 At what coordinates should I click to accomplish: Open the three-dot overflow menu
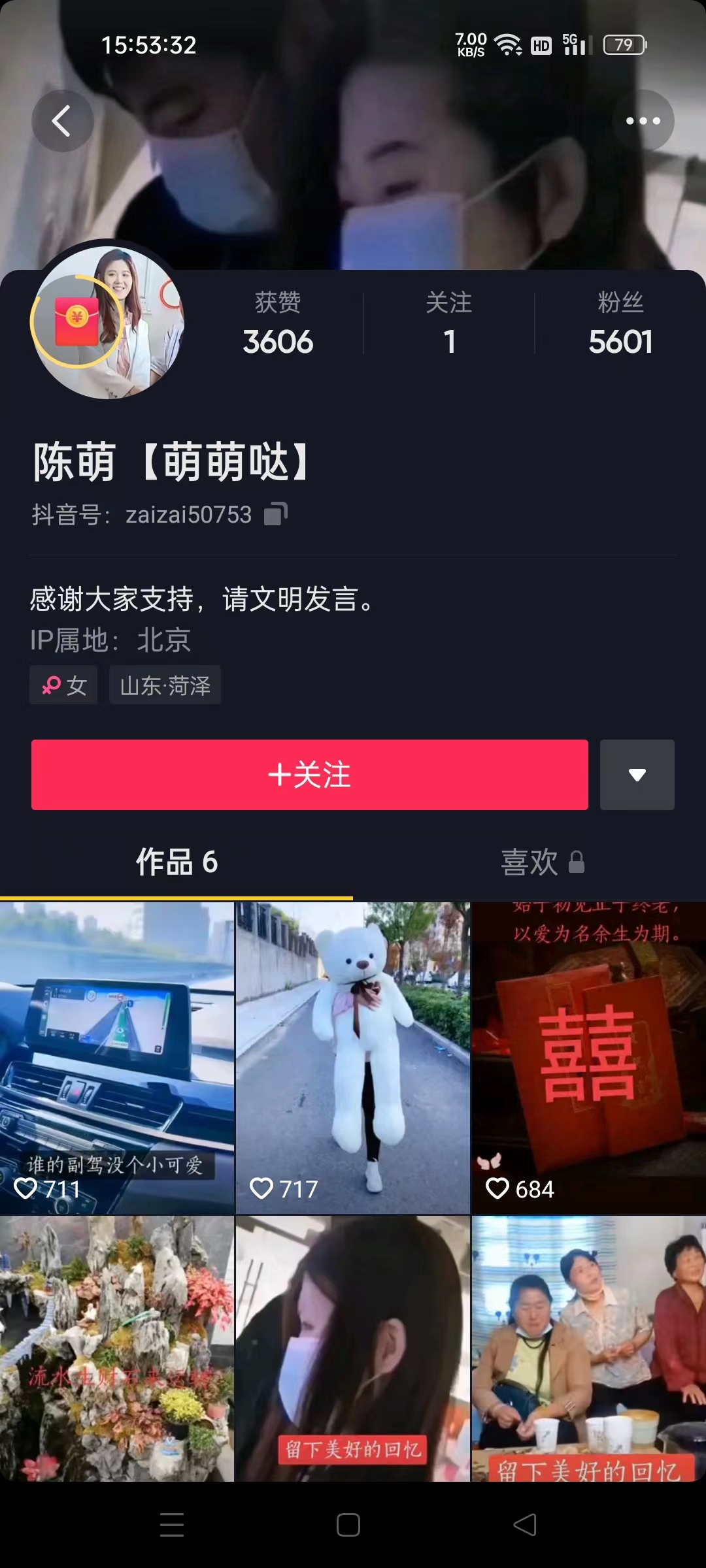(643, 121)
